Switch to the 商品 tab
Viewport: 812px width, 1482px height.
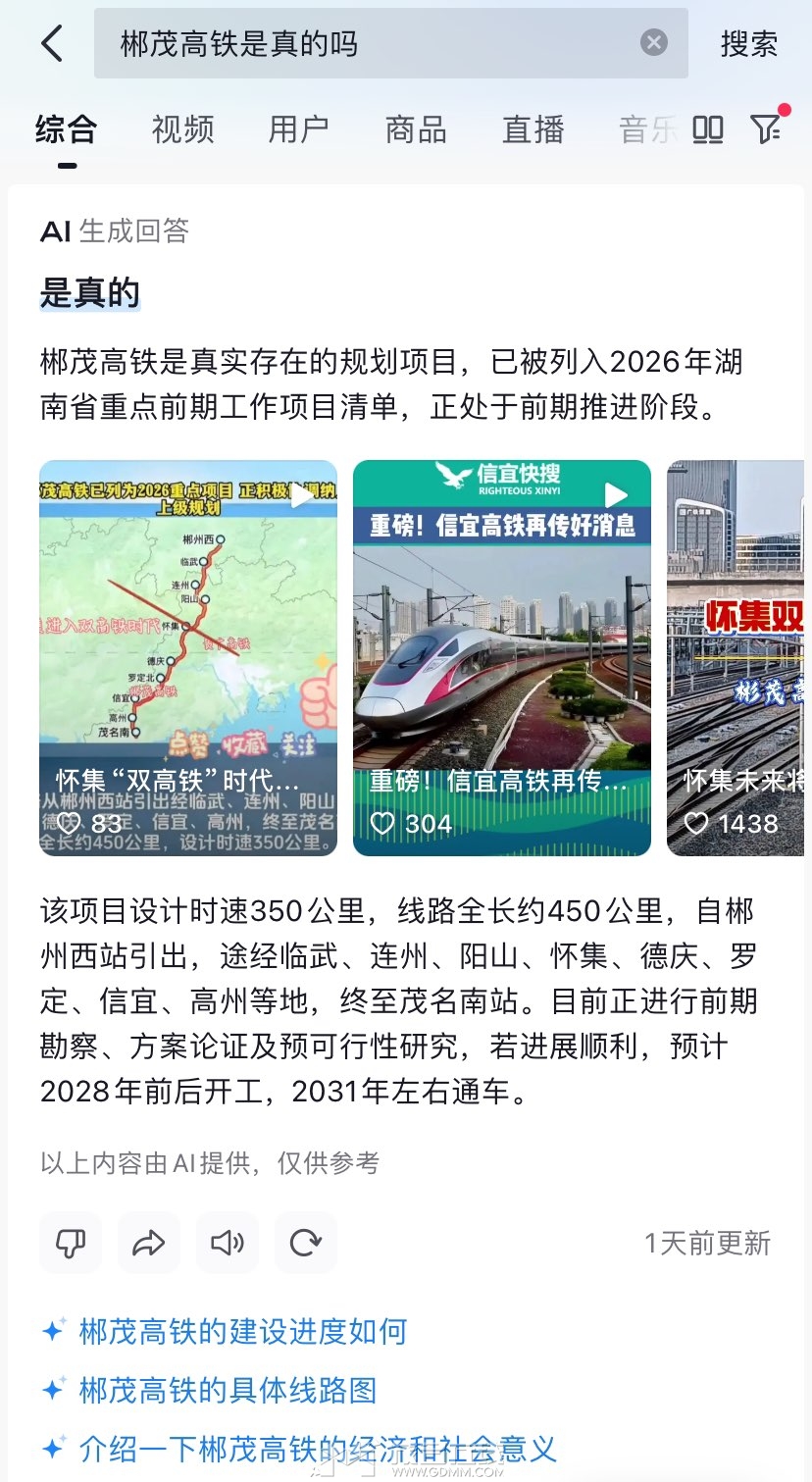[x=416, y=129]
